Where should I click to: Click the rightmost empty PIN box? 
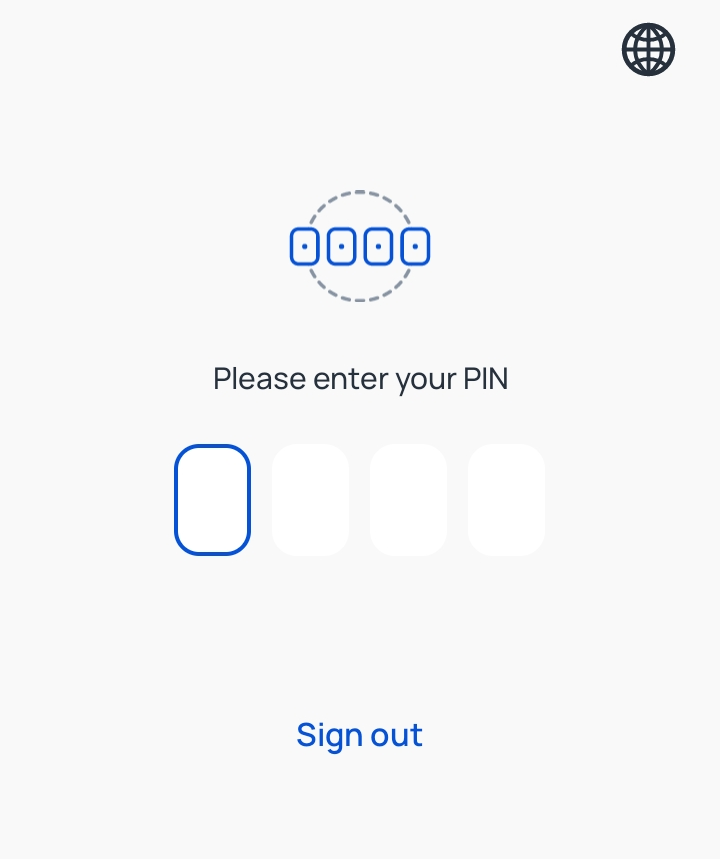click(506, 499)
